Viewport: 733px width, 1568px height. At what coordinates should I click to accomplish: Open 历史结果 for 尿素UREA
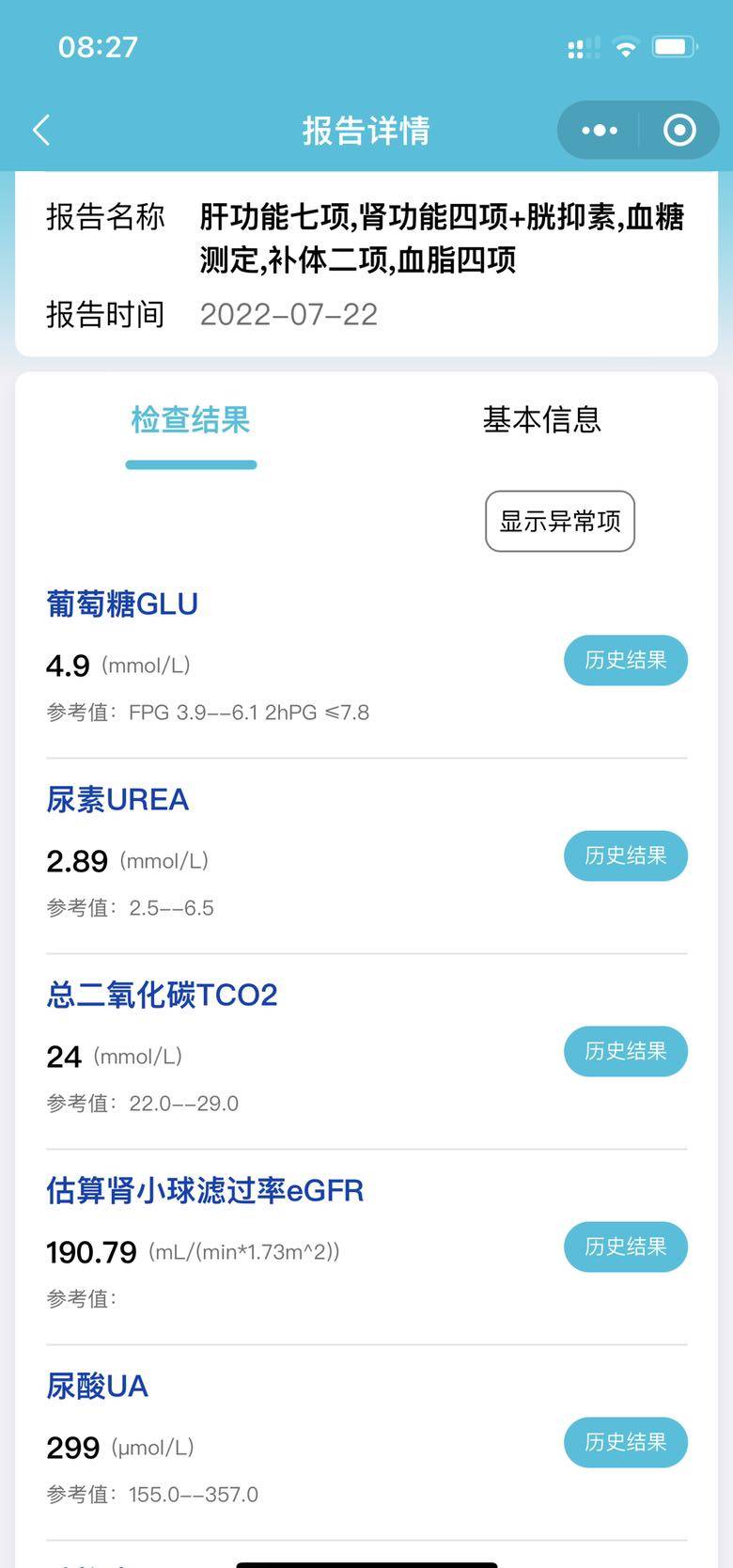click(626, 855)
